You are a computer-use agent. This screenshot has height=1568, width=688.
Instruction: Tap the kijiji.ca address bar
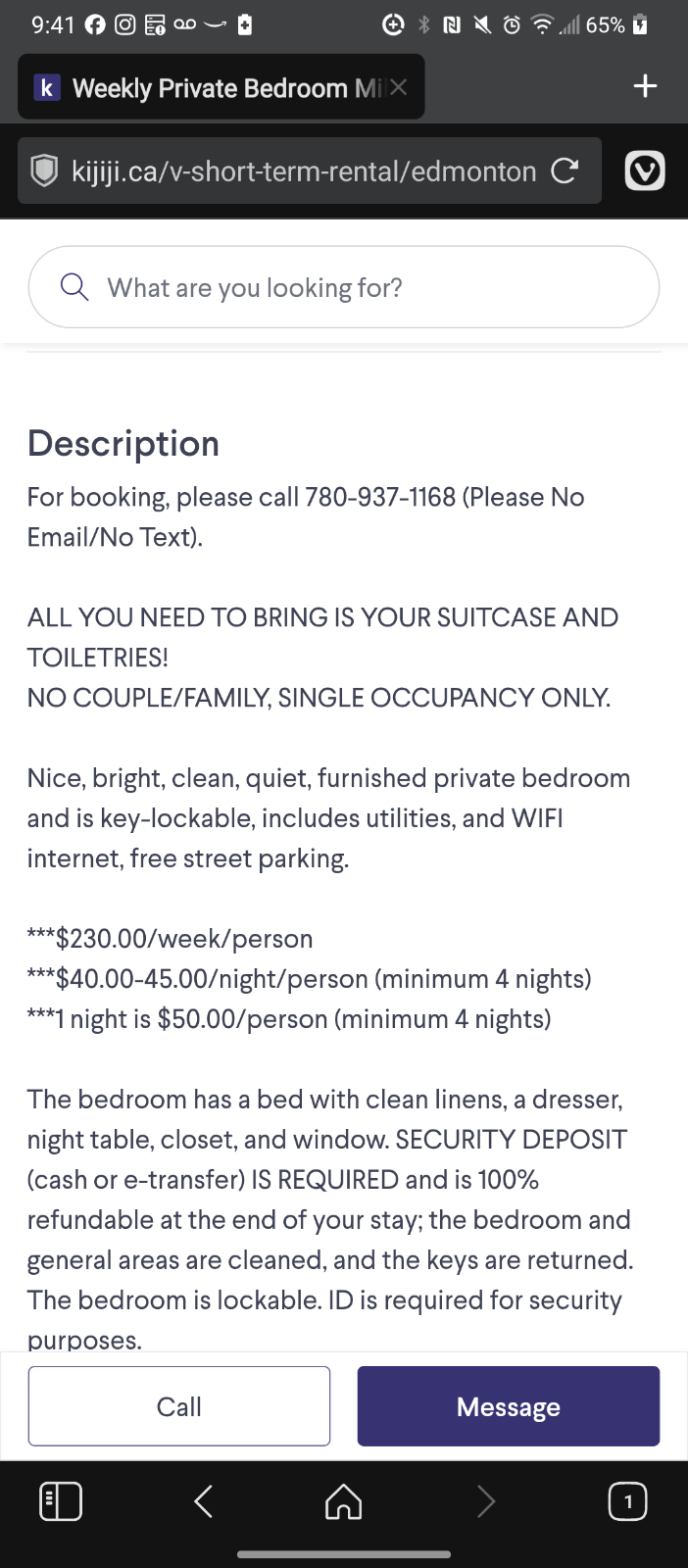click(x=304, y=171)
